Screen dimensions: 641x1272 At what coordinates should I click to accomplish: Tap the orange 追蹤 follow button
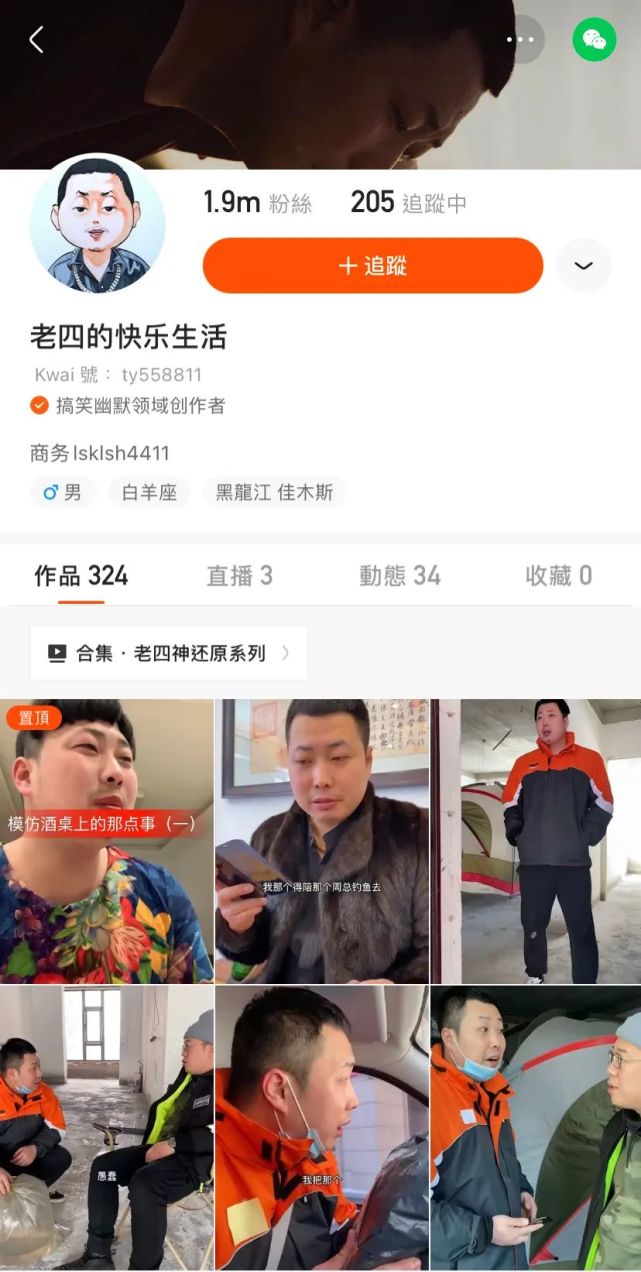372,266
